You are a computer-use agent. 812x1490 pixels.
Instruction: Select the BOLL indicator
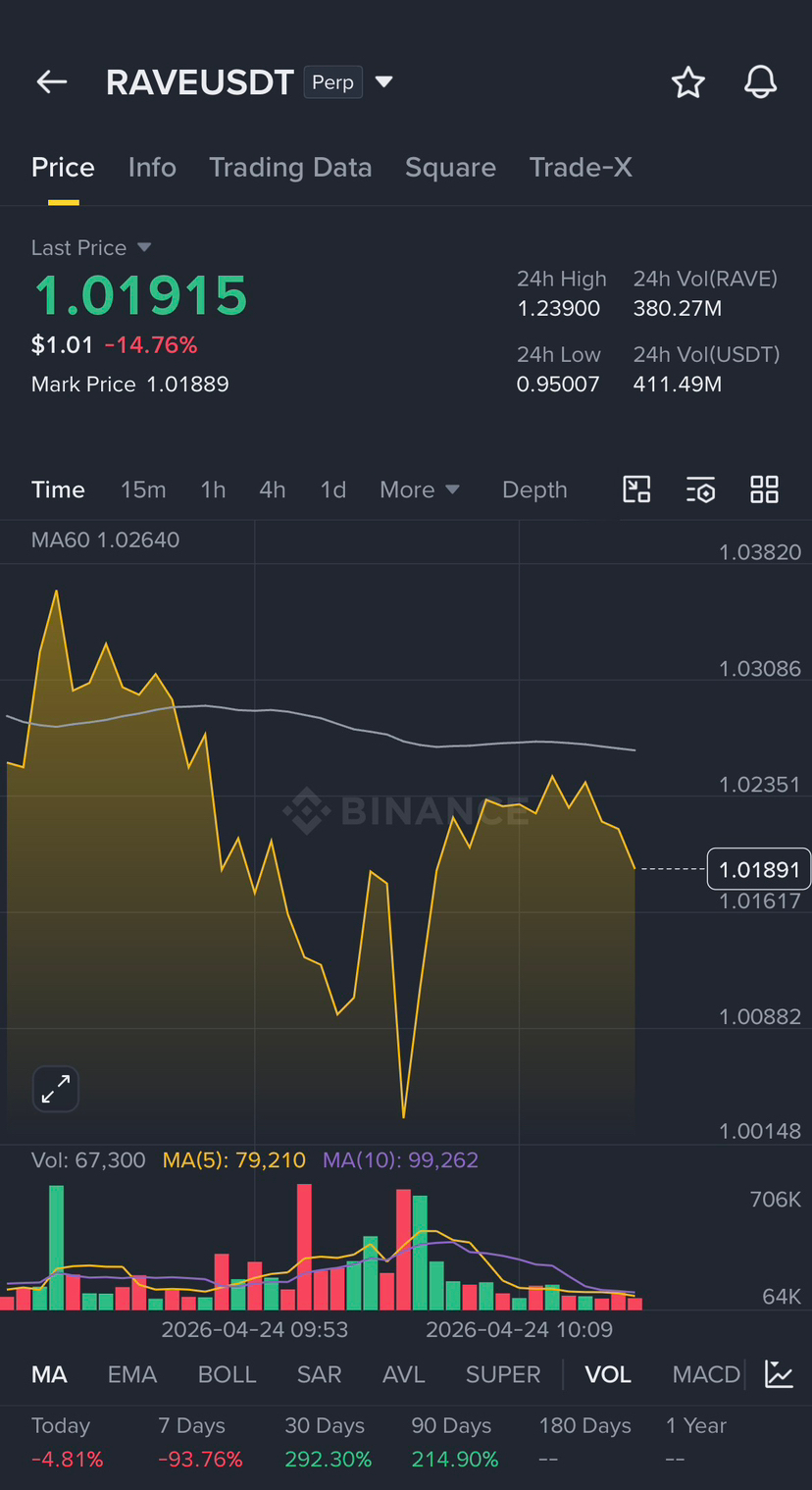click(x=227, y=1374)
